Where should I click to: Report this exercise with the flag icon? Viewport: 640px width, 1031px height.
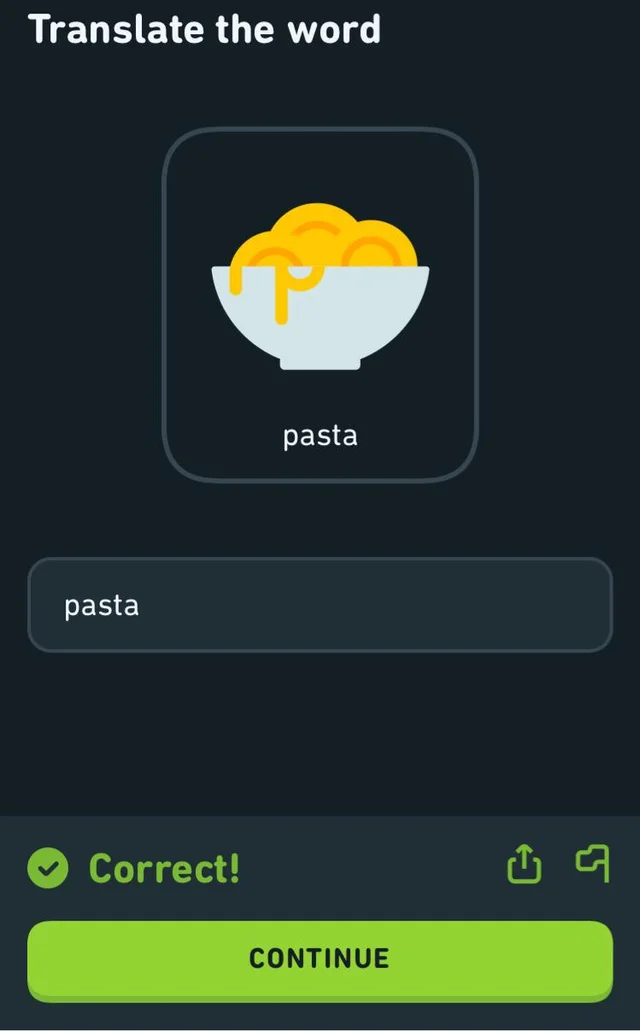592,863
